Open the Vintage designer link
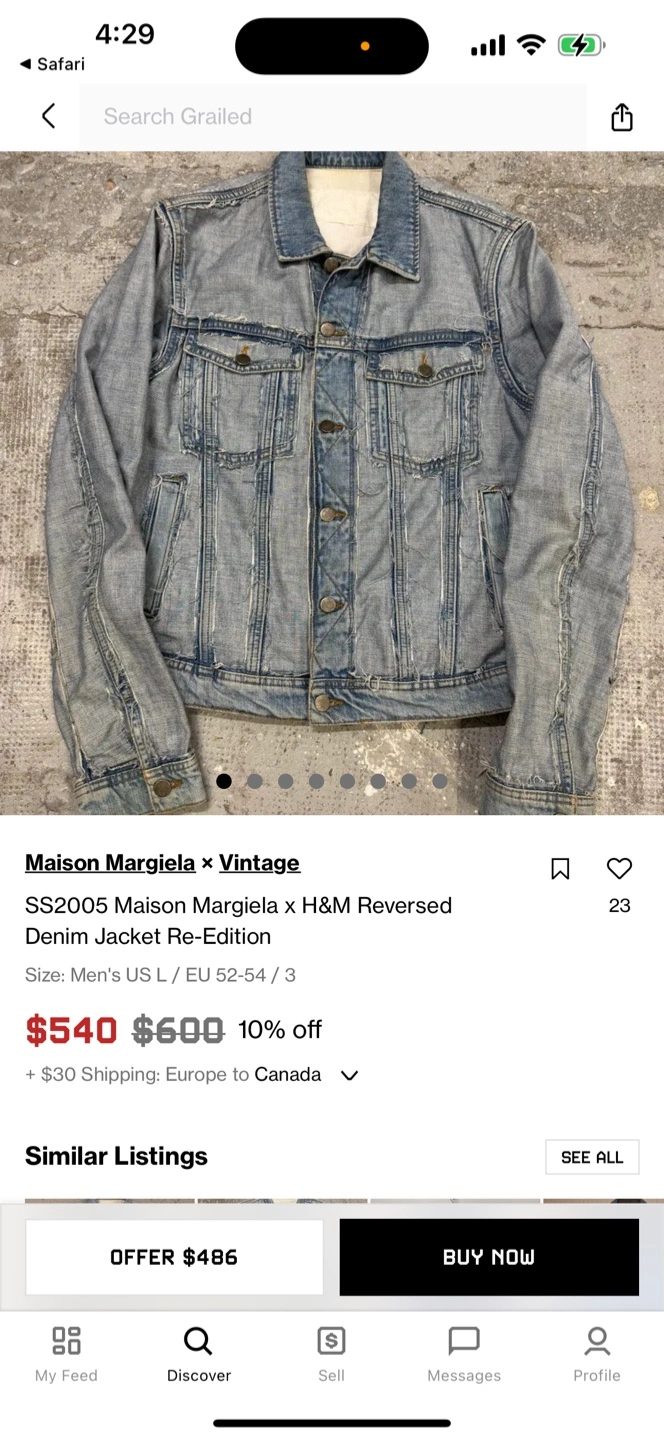Image resolution: width=664 pixels, height=1440 pixels. 259,862
